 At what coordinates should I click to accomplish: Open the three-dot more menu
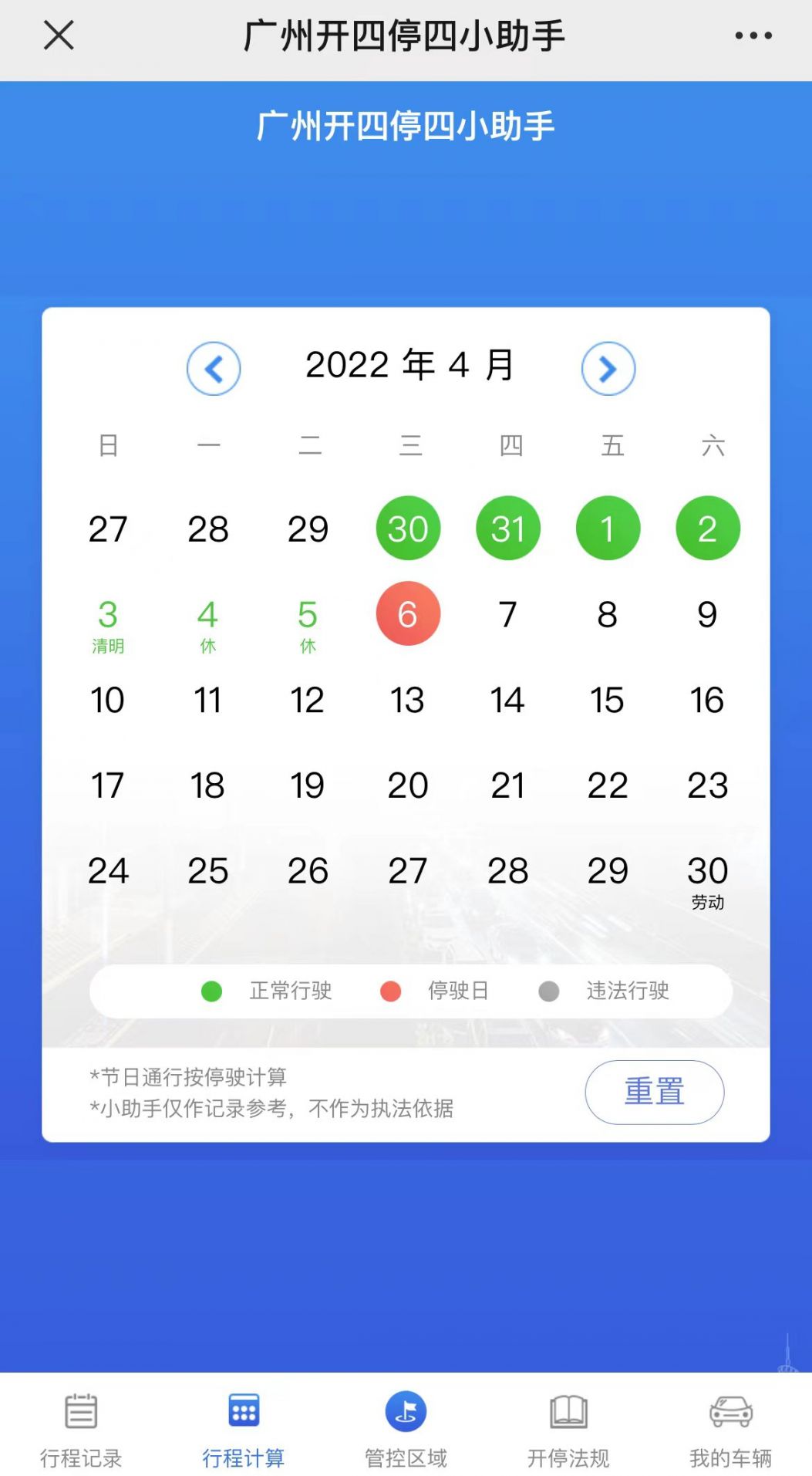(753, 35)
